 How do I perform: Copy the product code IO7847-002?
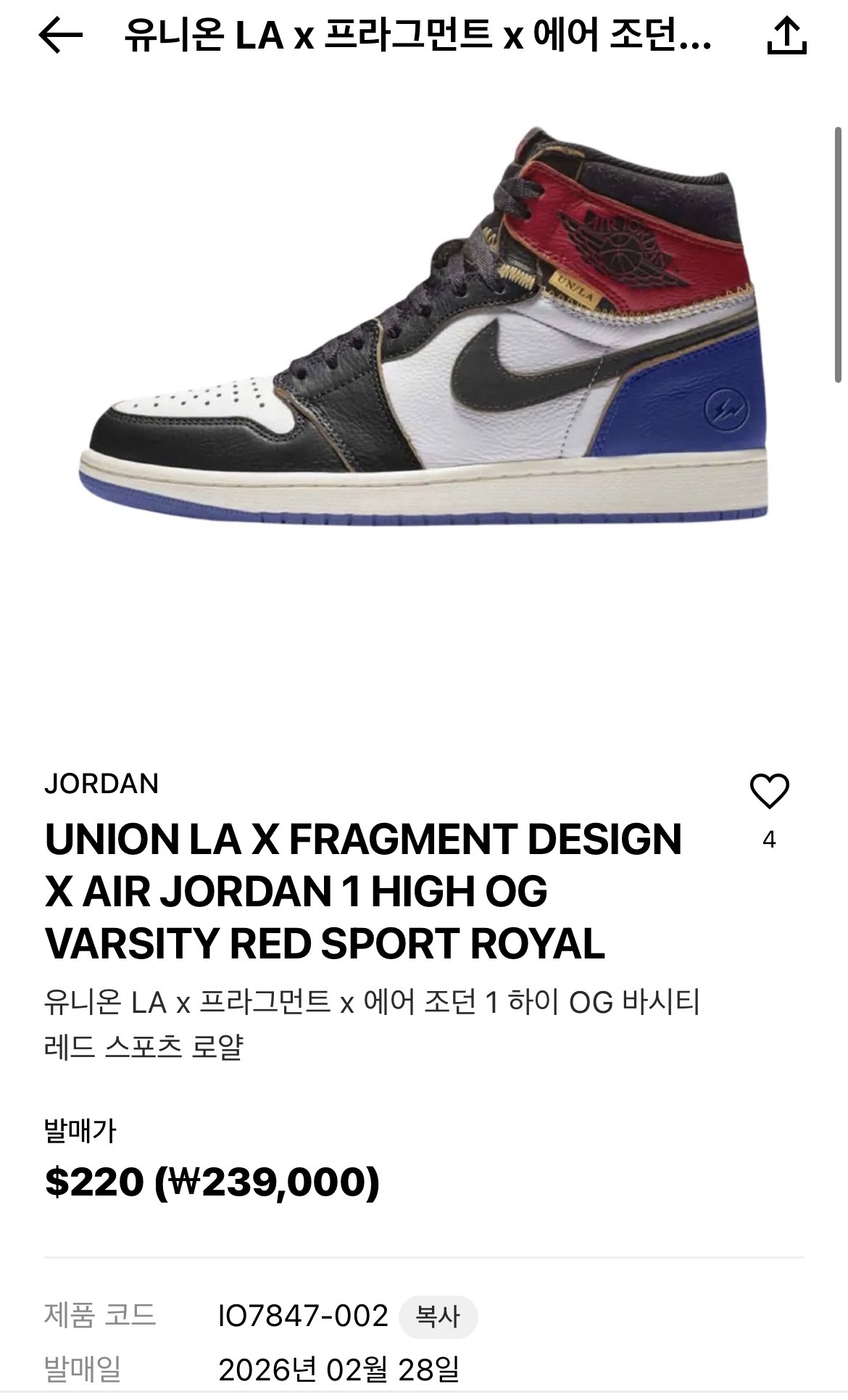point(438,1316)
